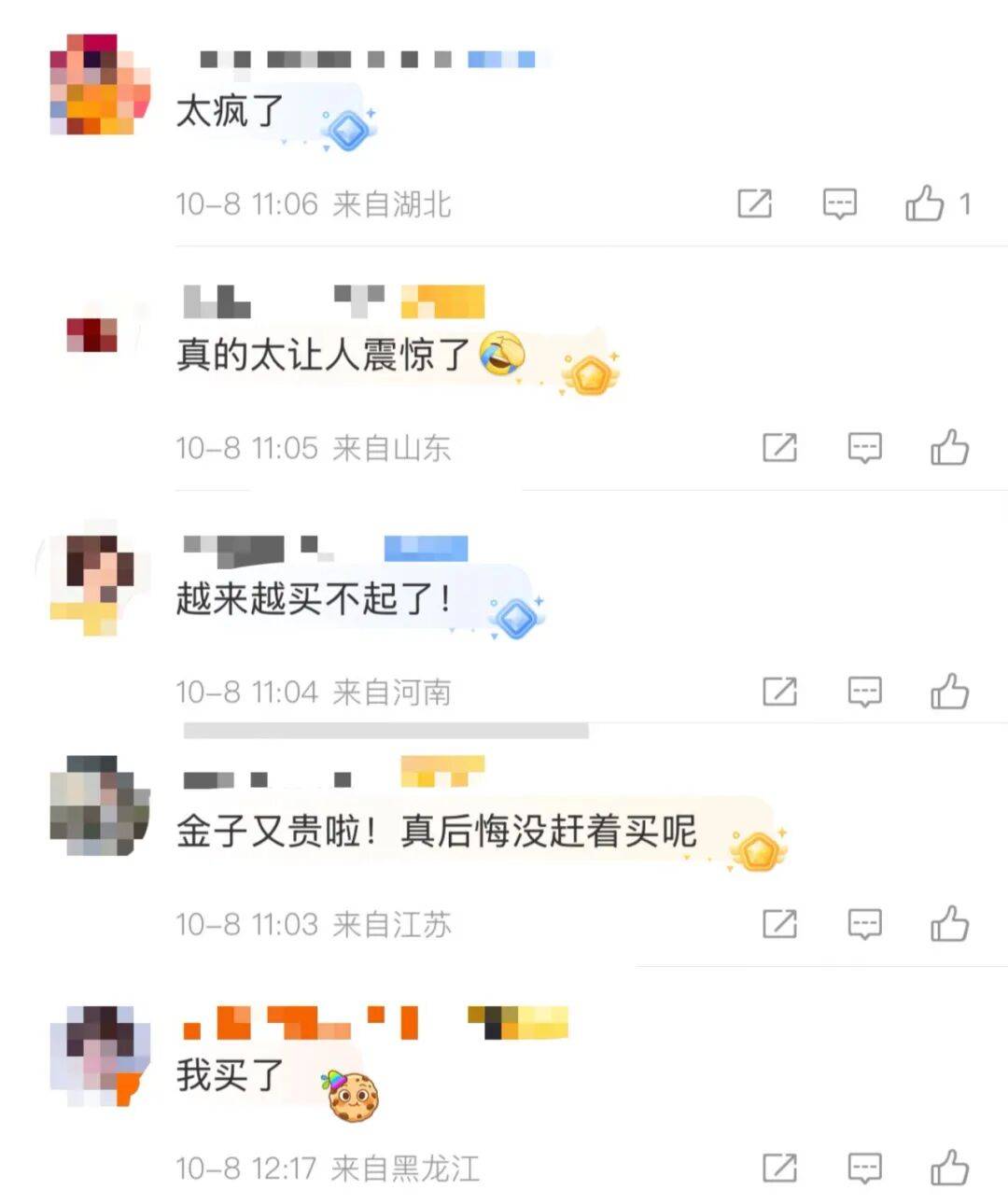Like the comment 太疯了

924,203
